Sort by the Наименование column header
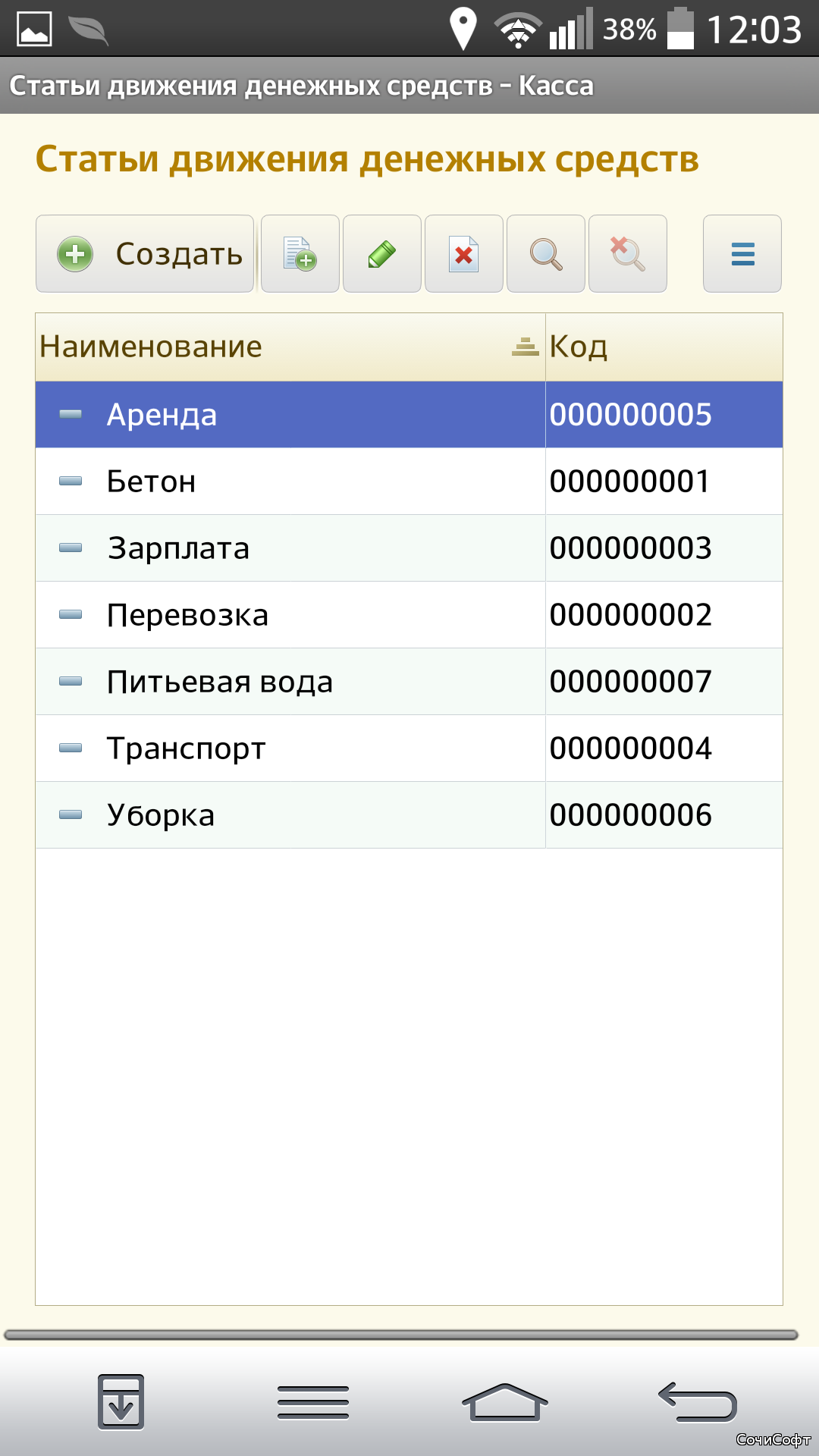This screenshot has height=1456, width=819. [290, 347]
